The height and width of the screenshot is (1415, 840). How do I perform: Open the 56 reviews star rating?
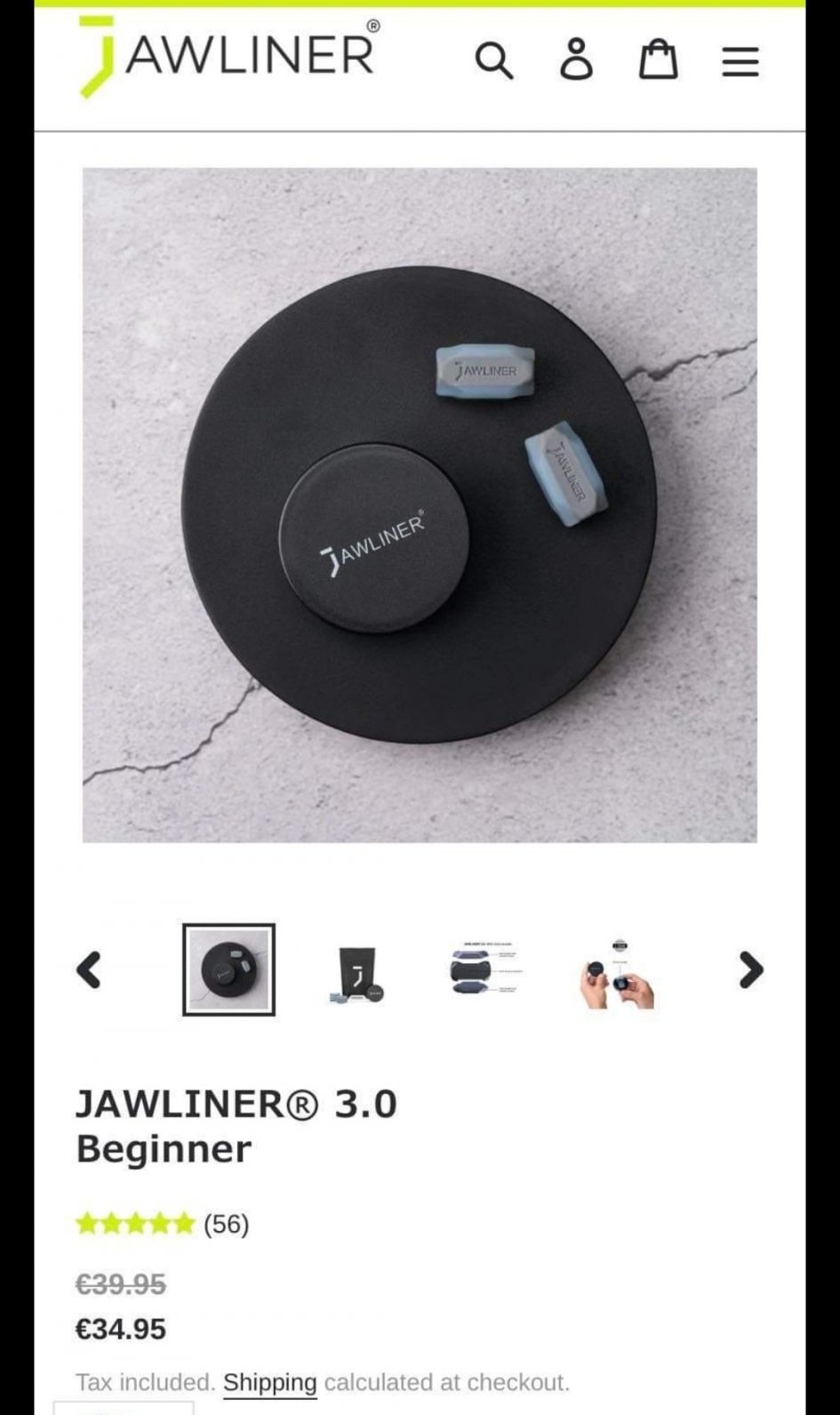click(162, 1224)
